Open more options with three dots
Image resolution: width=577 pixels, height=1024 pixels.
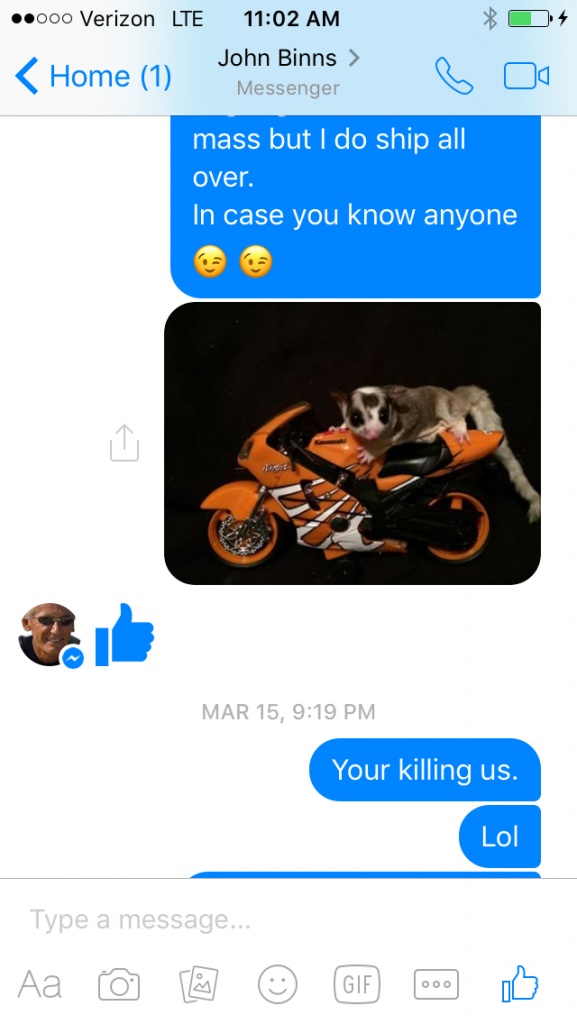[436, 984]
